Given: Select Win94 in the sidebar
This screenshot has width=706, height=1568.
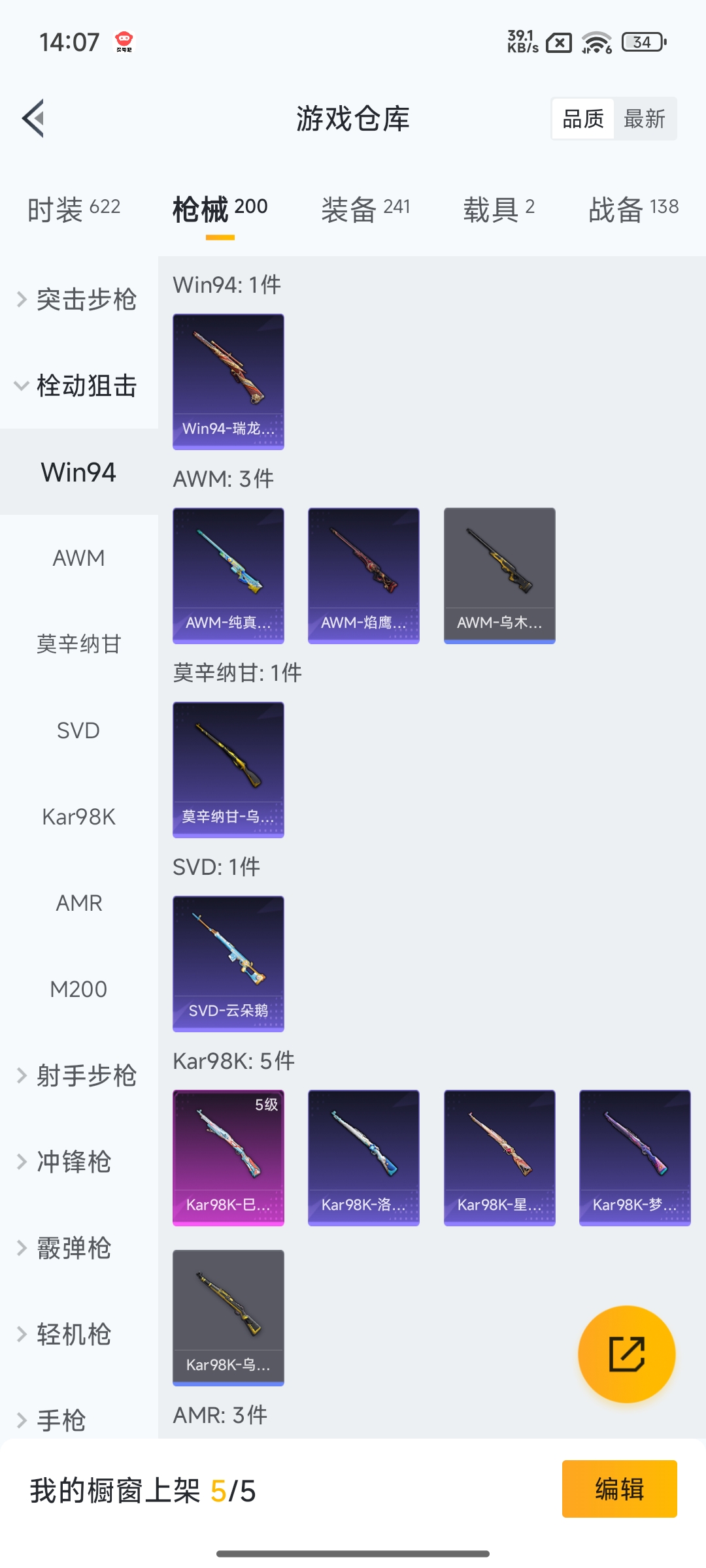Looking at the screenshot, I should [x=78, y=472].
